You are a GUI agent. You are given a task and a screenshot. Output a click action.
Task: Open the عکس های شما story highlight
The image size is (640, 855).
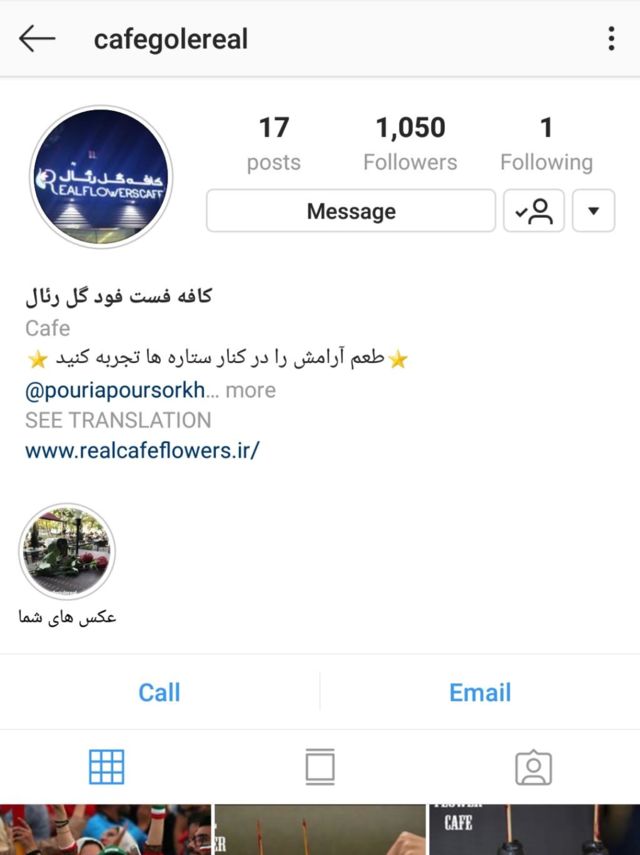point(68,553)
